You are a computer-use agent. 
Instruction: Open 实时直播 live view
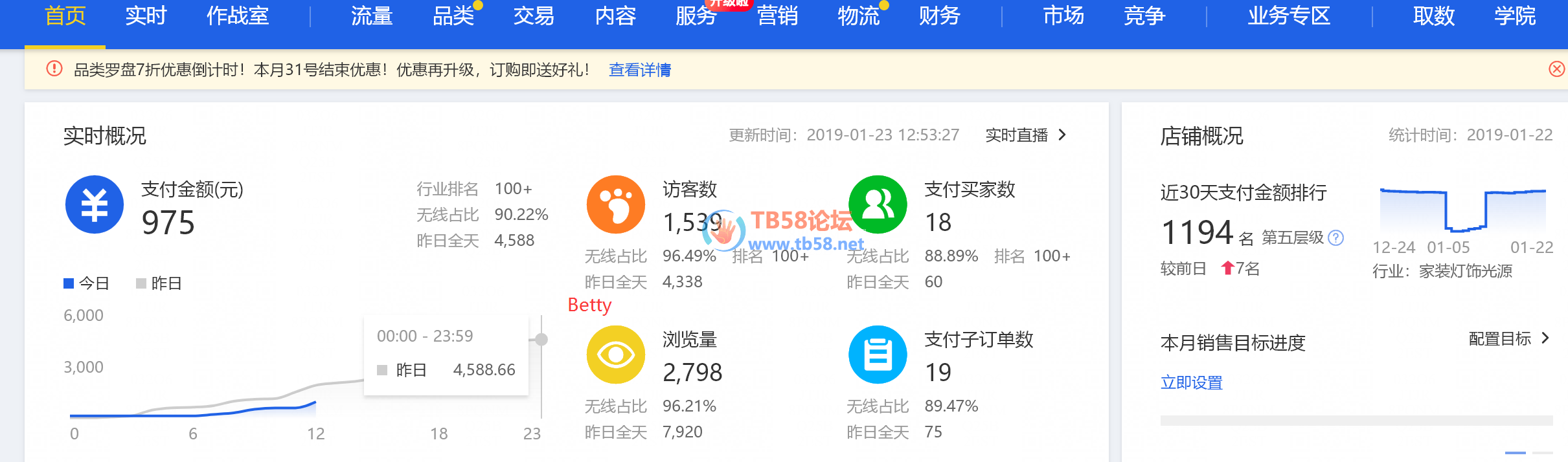1025,135
